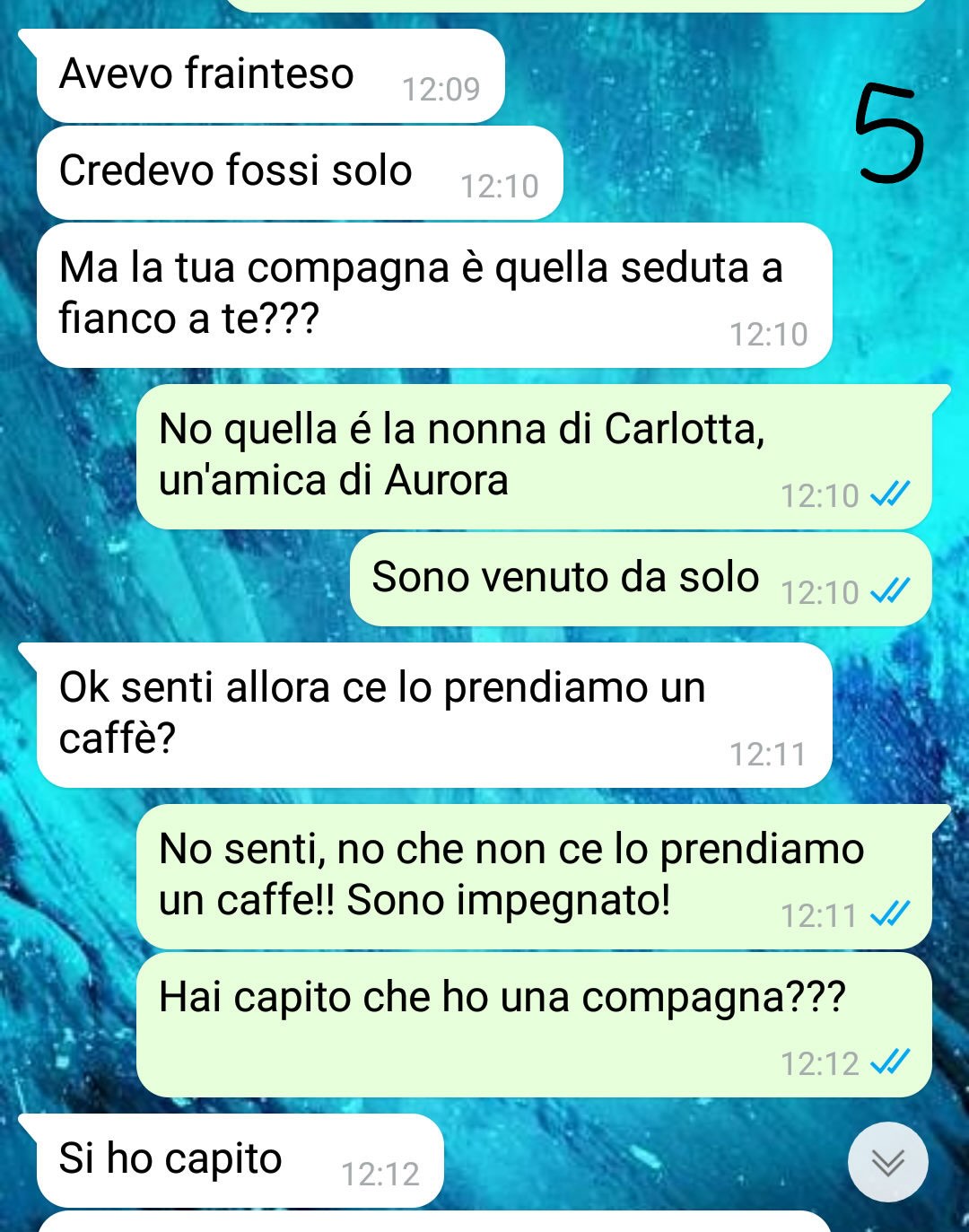Jump to latest messages with down arrow
The width and height of the screenshot is (969, 1232).
click(x=887, y=1162)
